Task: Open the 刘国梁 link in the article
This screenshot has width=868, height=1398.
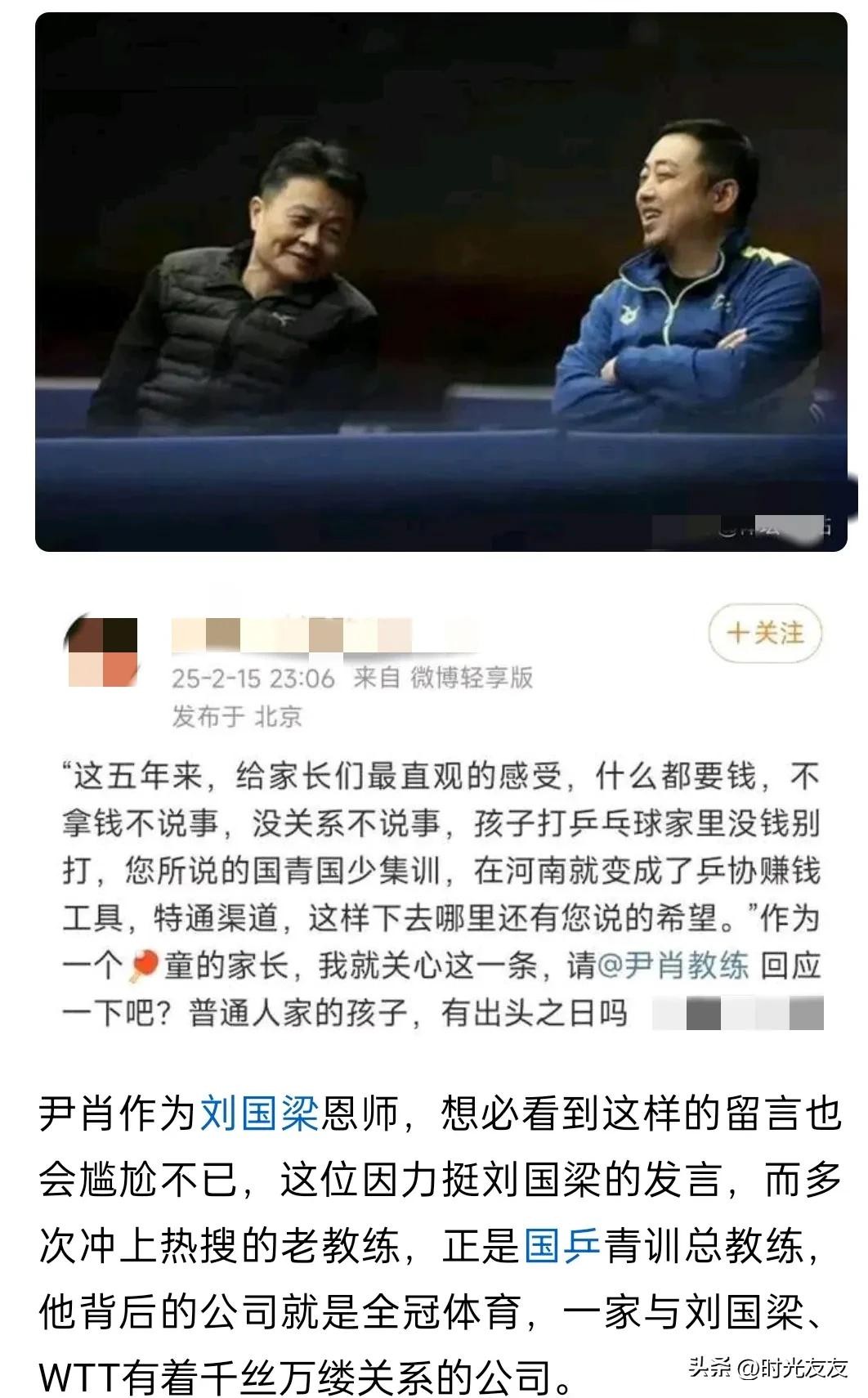Action: point(260,1114)
